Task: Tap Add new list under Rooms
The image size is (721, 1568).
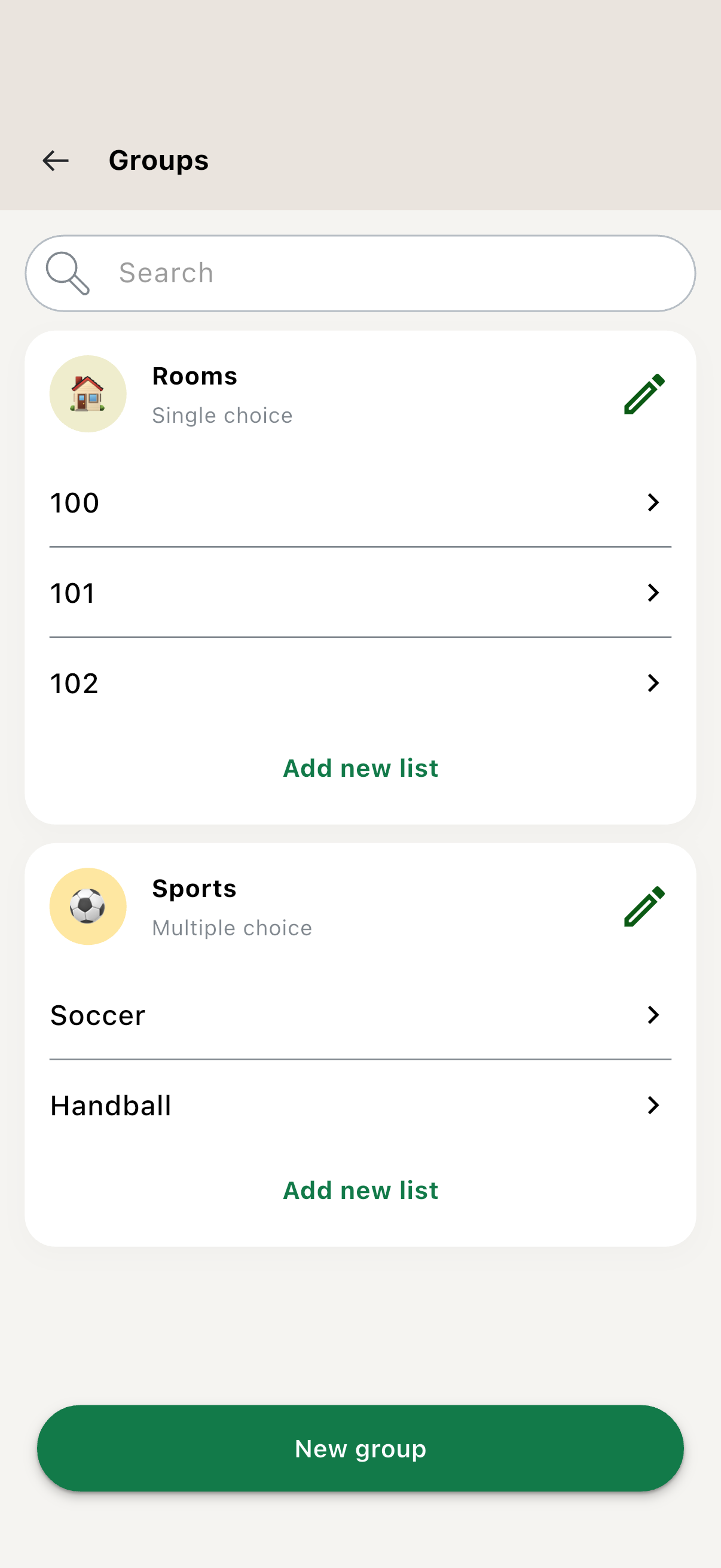Action: tap(360, 768)
